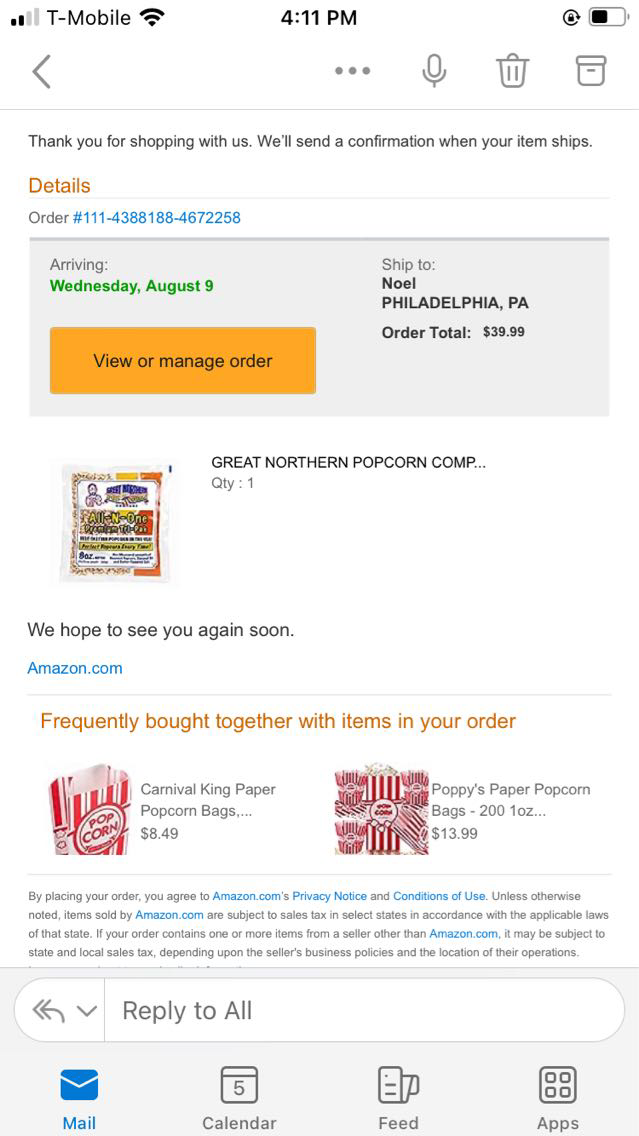
Task: Switch to the Mail tab
Action: click(x=79, y=1097)
